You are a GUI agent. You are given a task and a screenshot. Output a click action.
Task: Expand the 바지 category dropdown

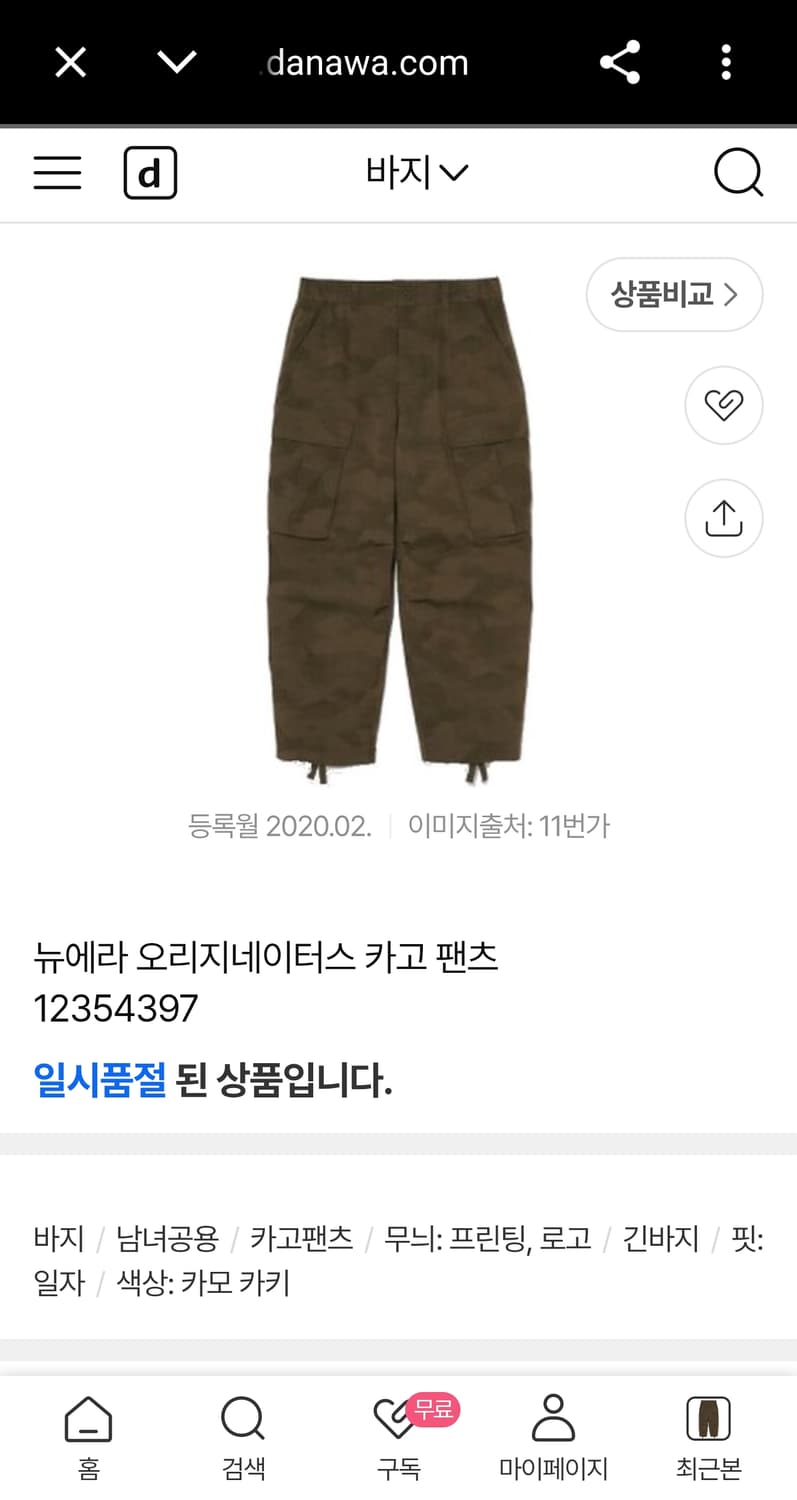coord(416,172)
